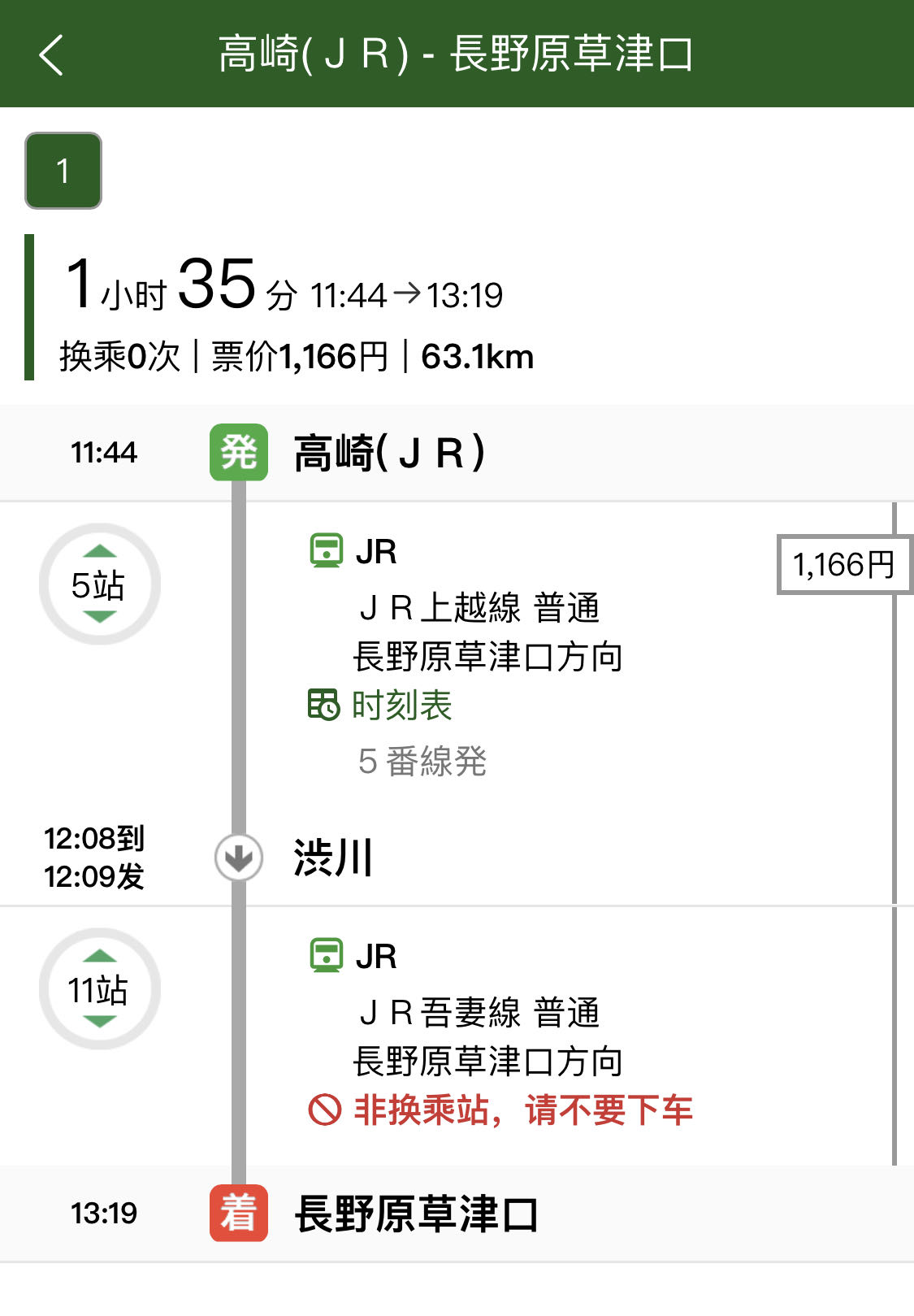Screen dimensions: 914x1316
Task: Open arrival station 長野原草津口
Action: click(415, 1214)
